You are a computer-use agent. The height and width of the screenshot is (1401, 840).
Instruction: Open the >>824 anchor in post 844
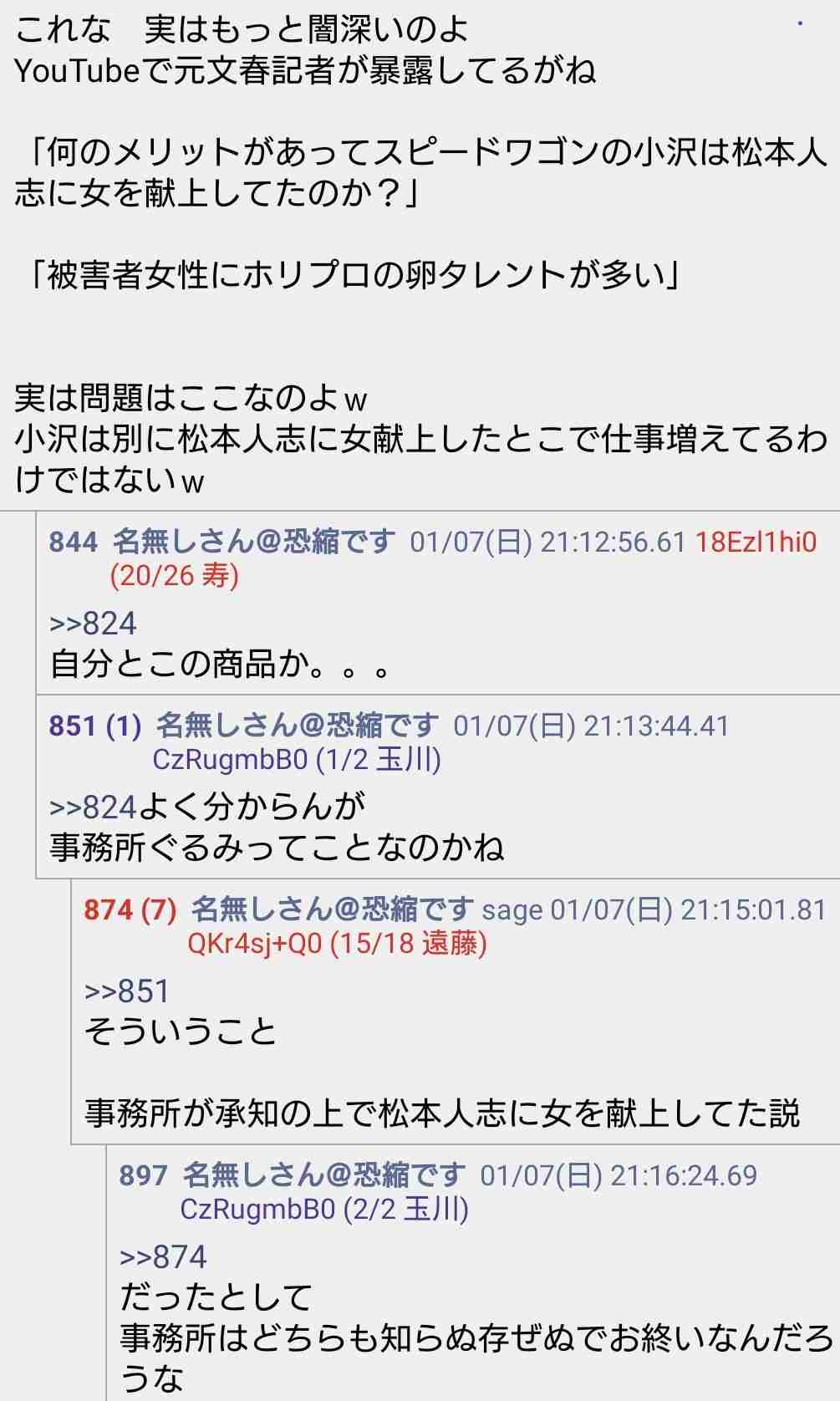click(x=93, y=624)
